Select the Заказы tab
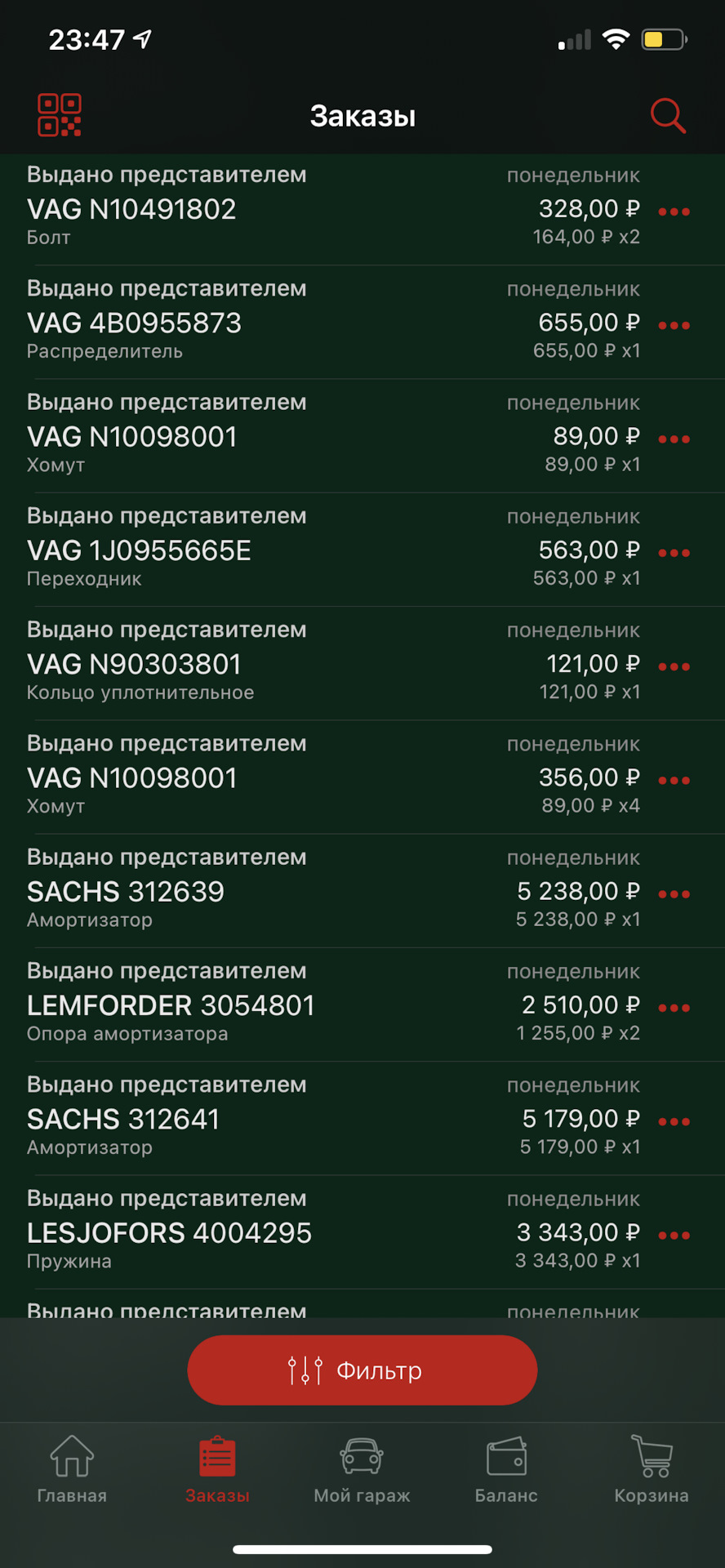 (x=217, y=1469)
